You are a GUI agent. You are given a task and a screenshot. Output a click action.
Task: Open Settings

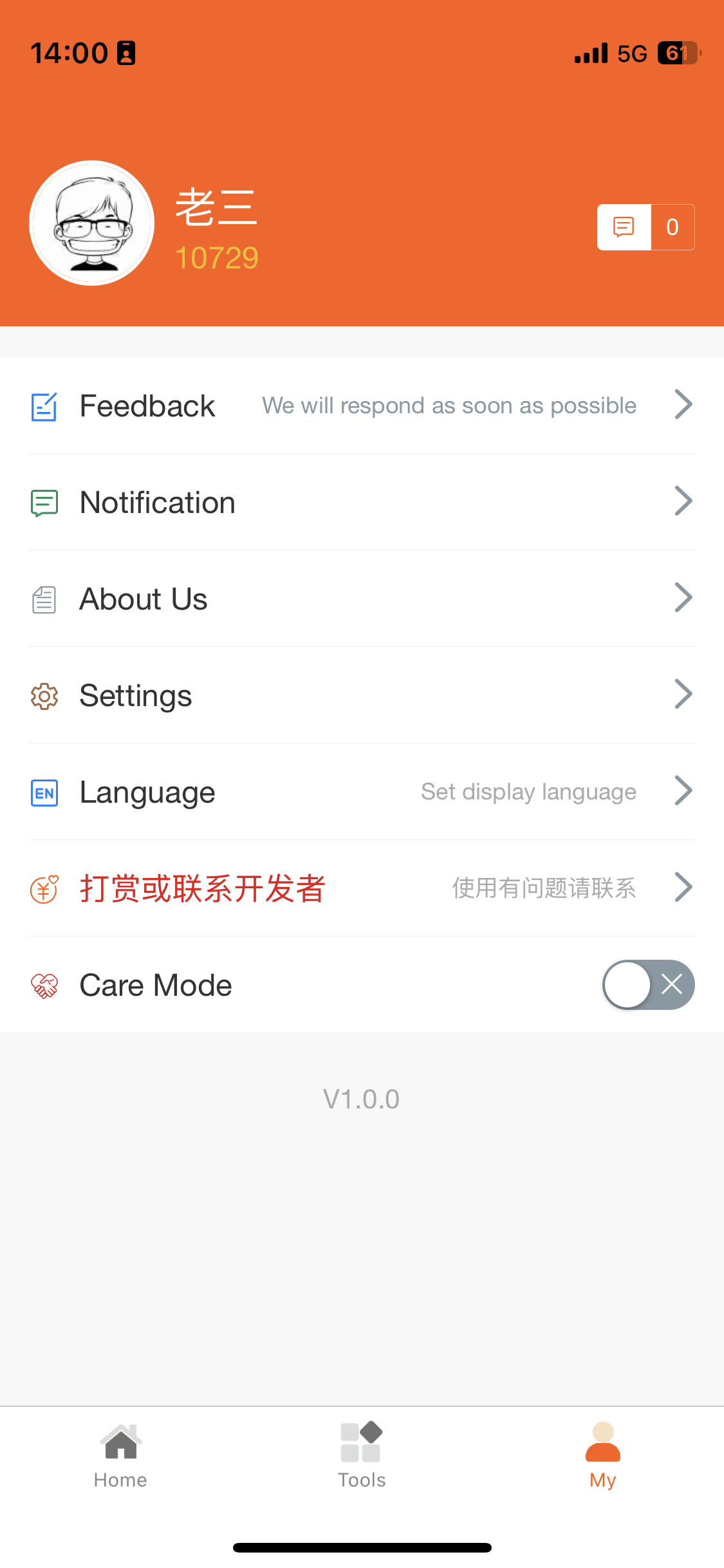(x=362, y=695)
